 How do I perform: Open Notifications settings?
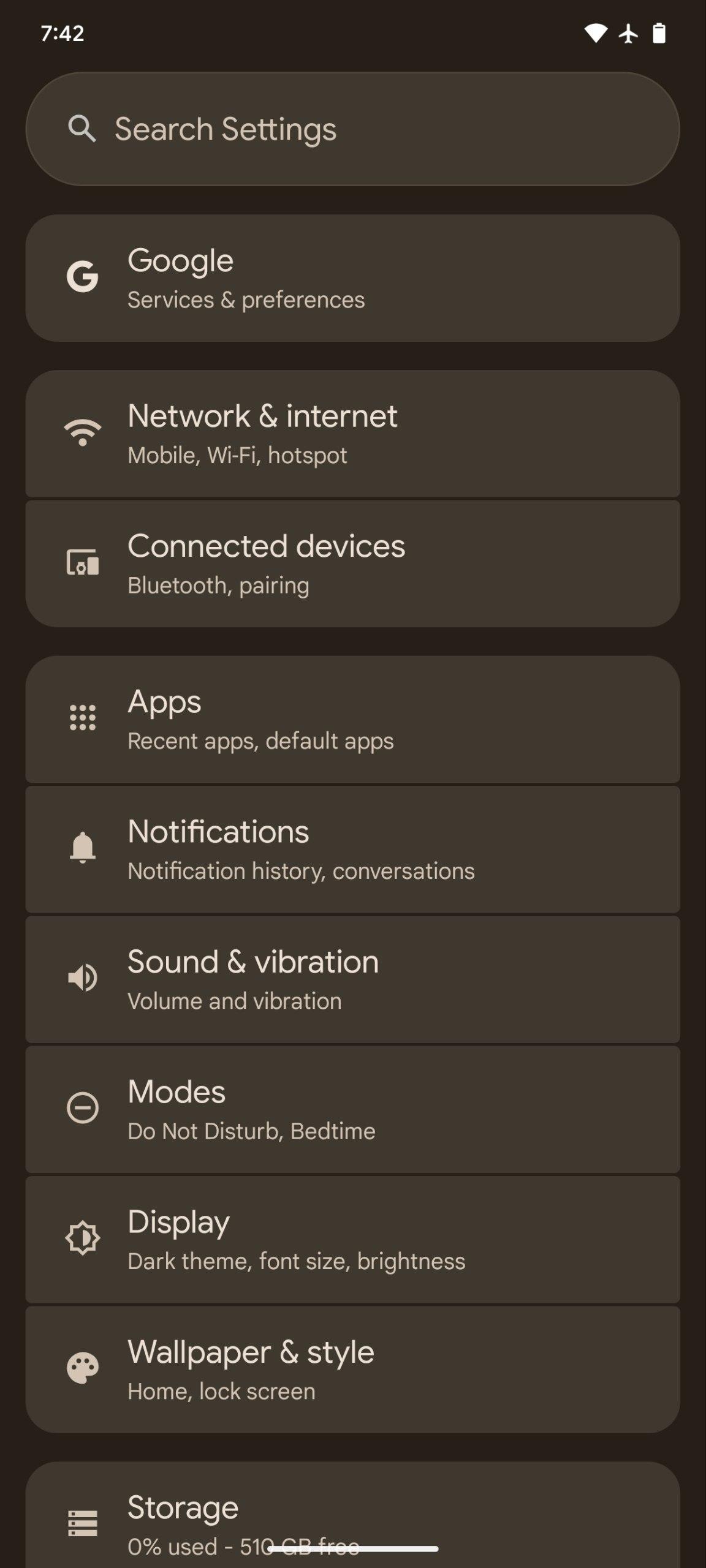pos(352,849)
